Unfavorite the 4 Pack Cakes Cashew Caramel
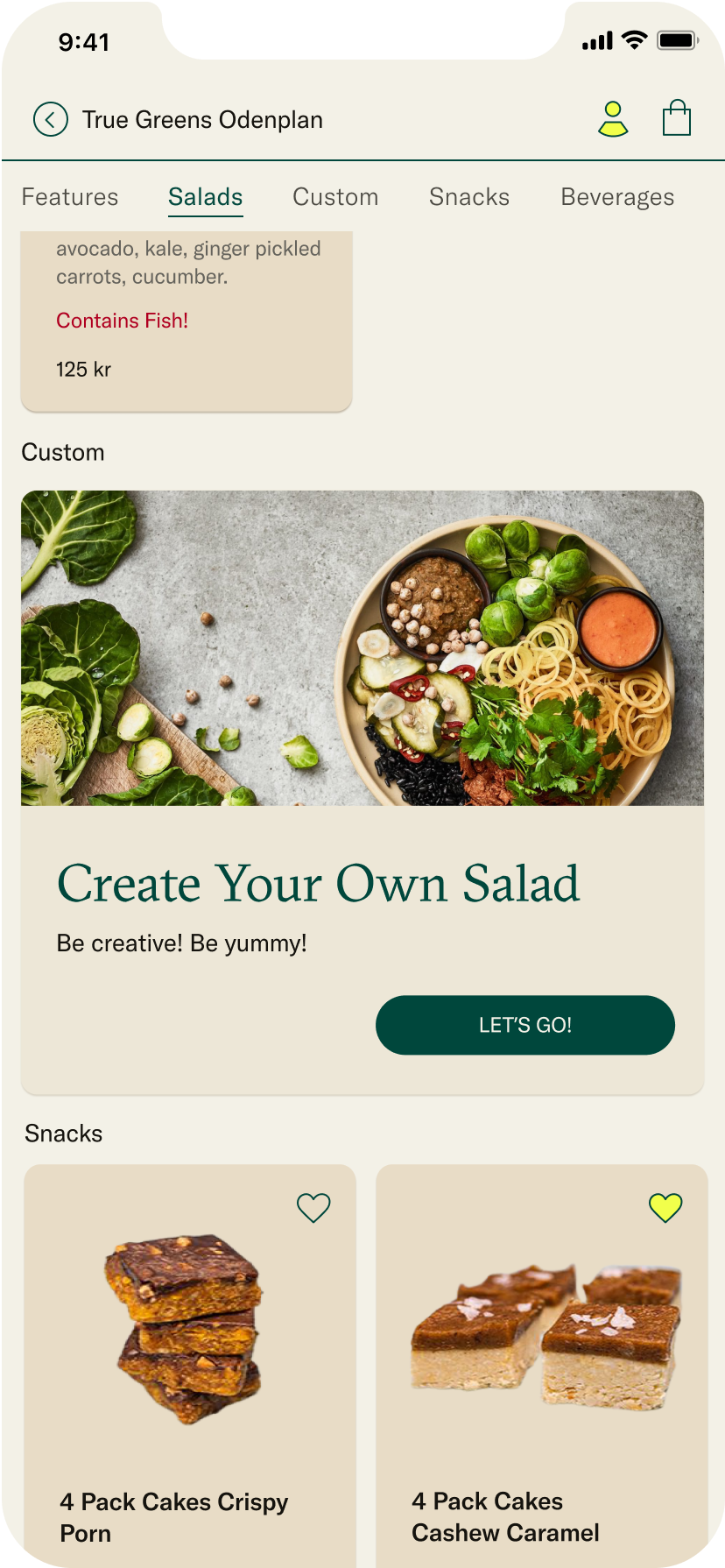The image size is (725, 1568). pyautogui.click(x=665, y=1208)
